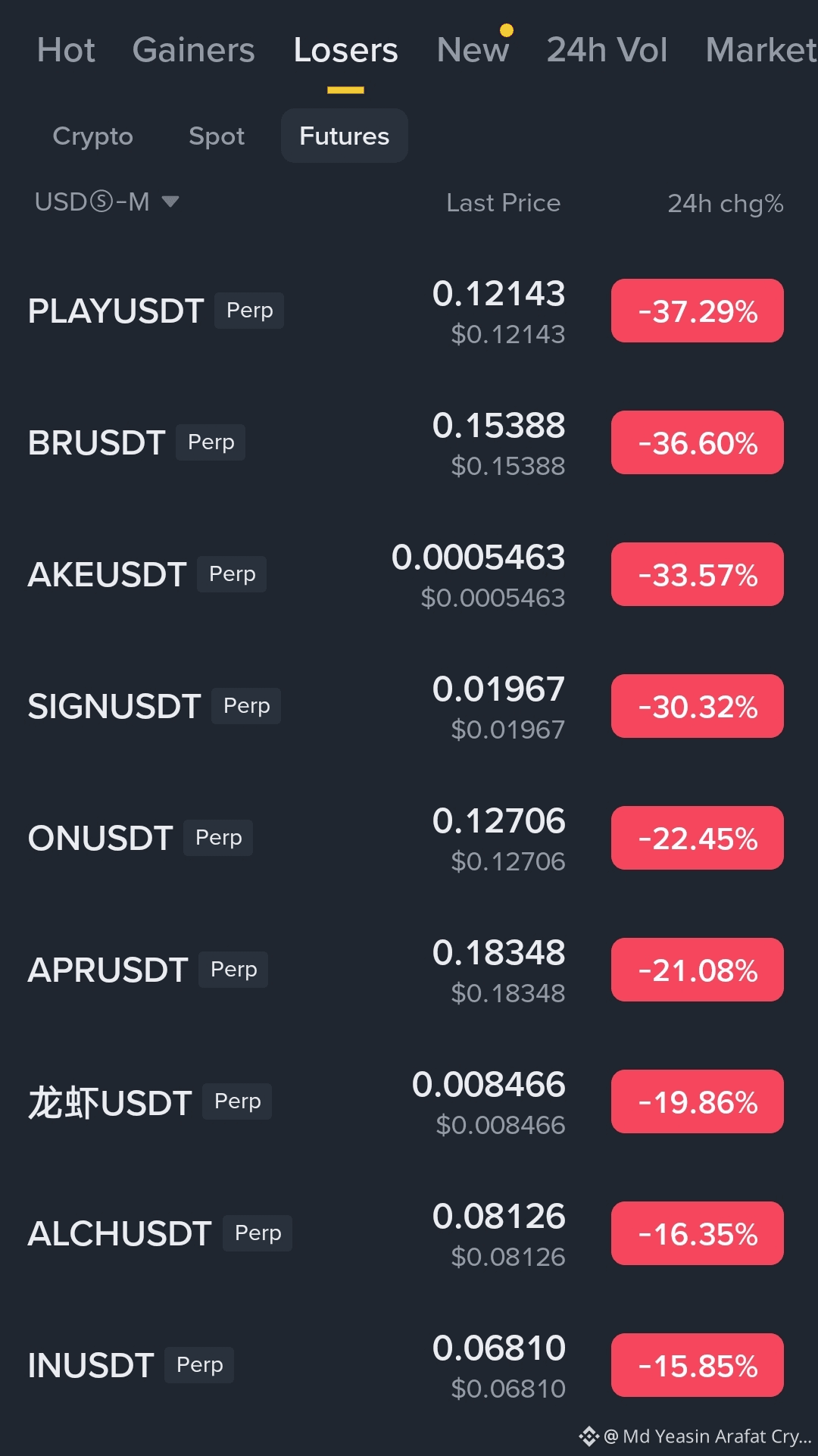Open the 龙虾USDT Perp row

click(409, 1101)
